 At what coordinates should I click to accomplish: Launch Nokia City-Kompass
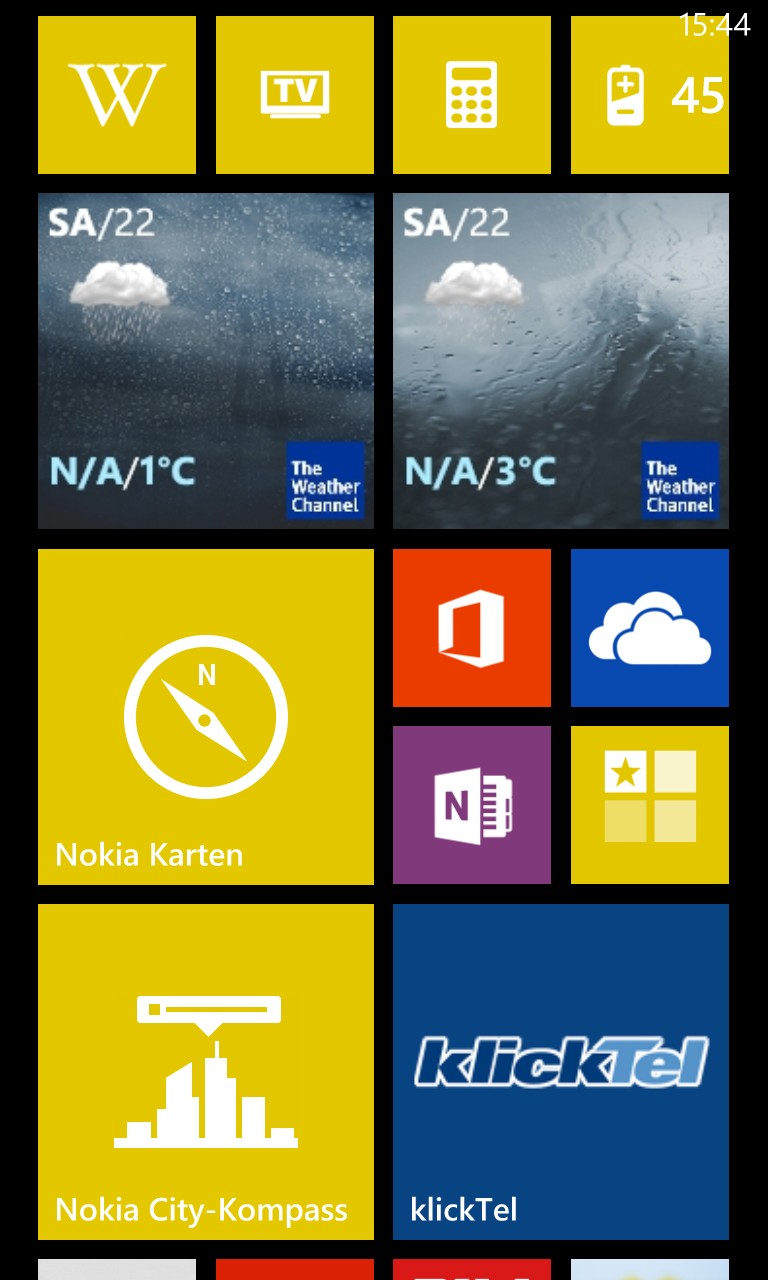tap(206, 1072)
